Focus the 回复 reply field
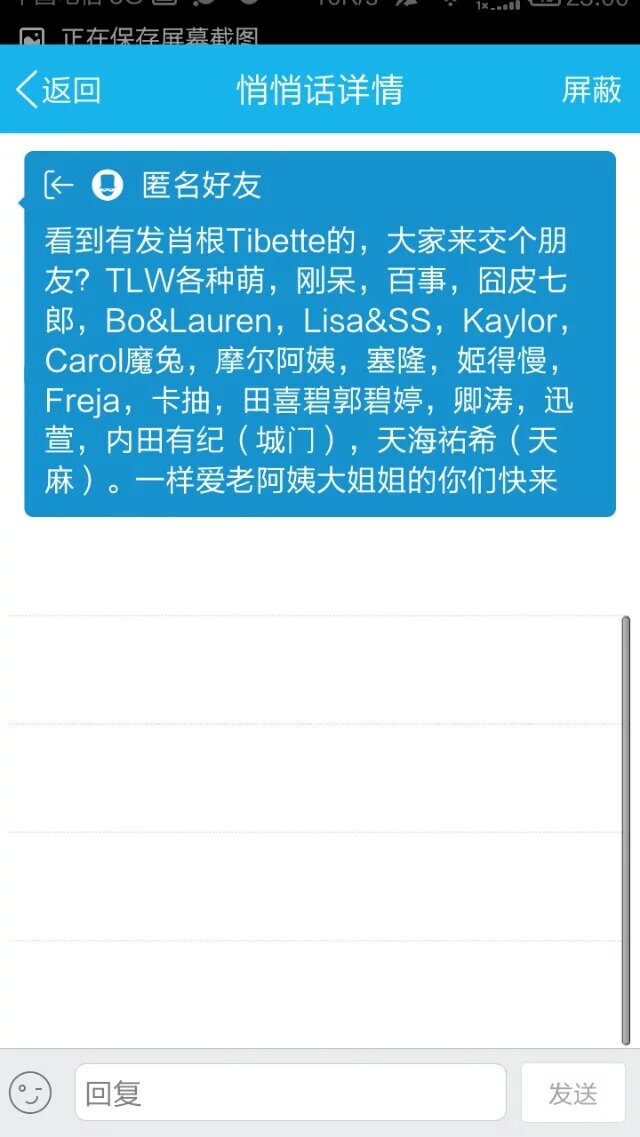 pyautogui.click(x=290, y=1092)
